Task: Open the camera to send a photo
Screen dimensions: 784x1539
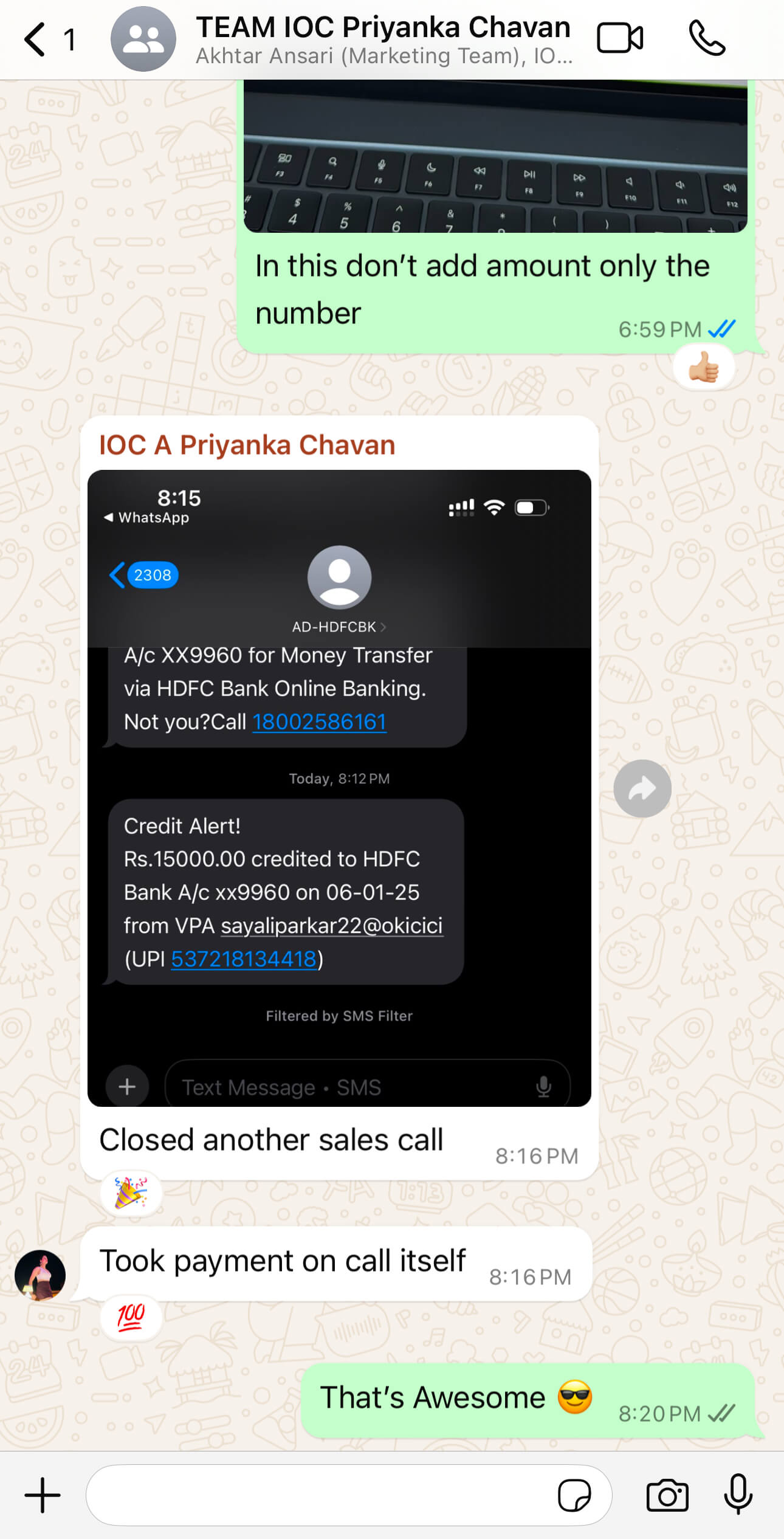Action: point(667,1495)
